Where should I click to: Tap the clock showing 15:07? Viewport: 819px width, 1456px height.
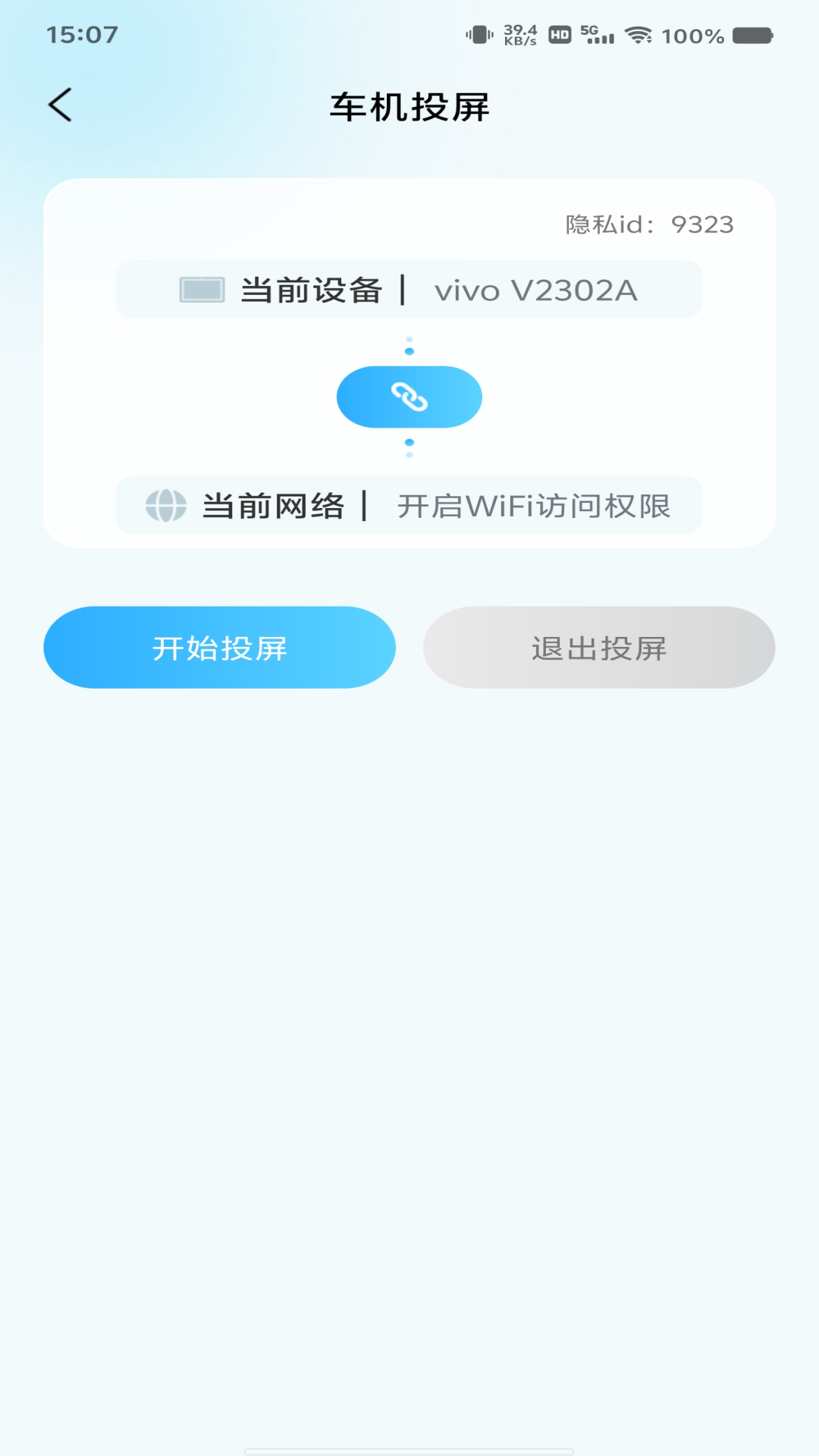click(82, 33)
